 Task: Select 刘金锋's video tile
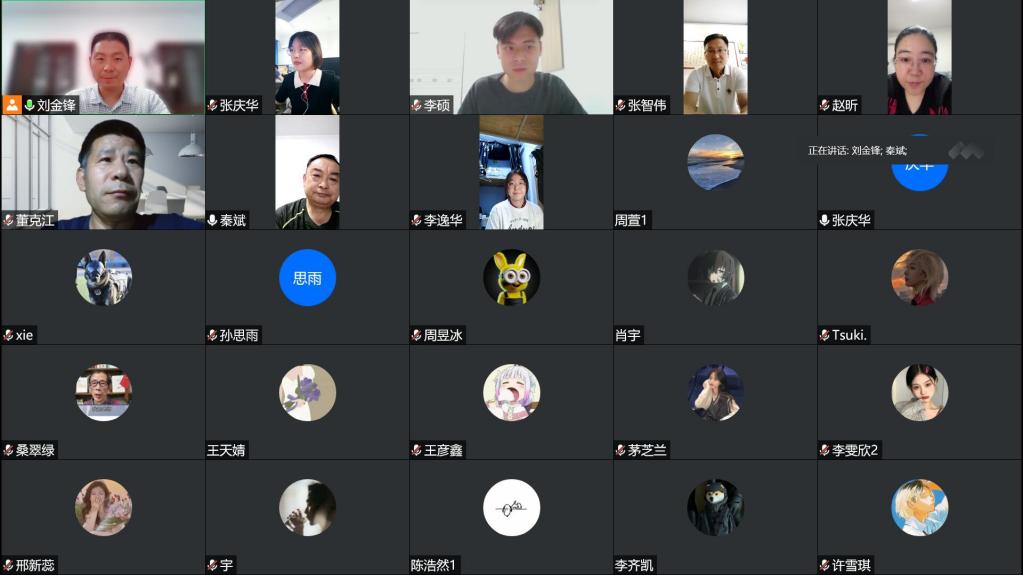coord(103,57)
